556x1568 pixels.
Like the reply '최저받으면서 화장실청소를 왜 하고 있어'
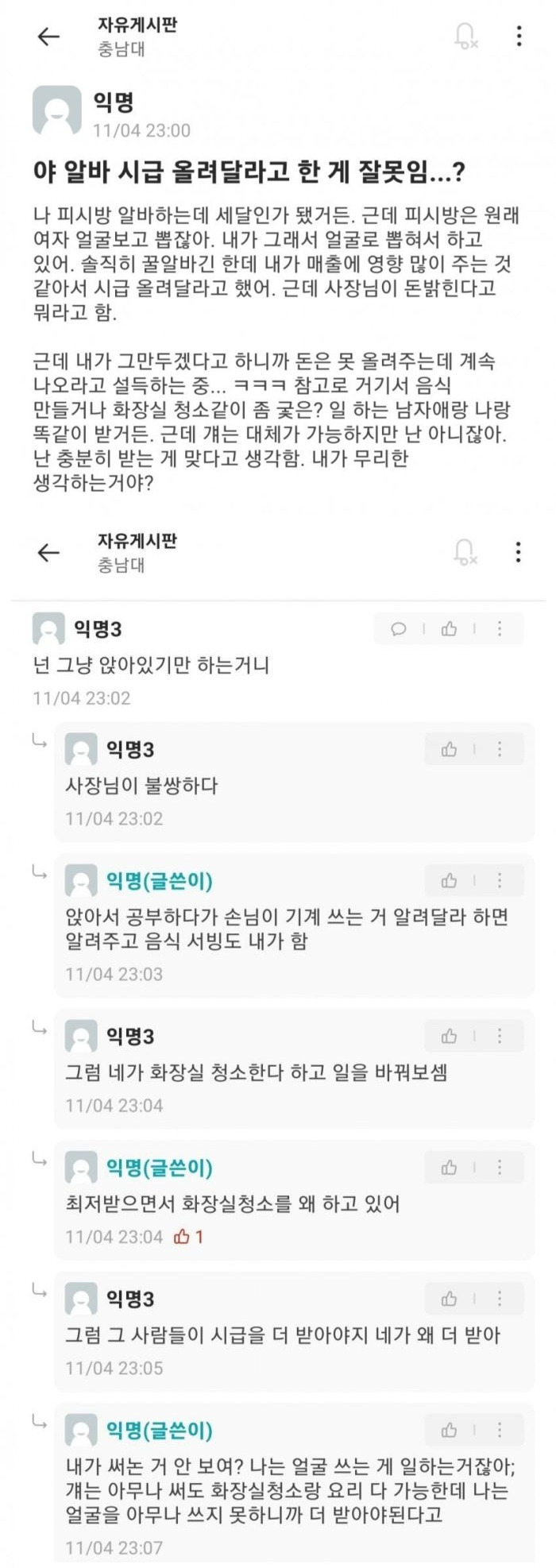(x=450, y=1168)
